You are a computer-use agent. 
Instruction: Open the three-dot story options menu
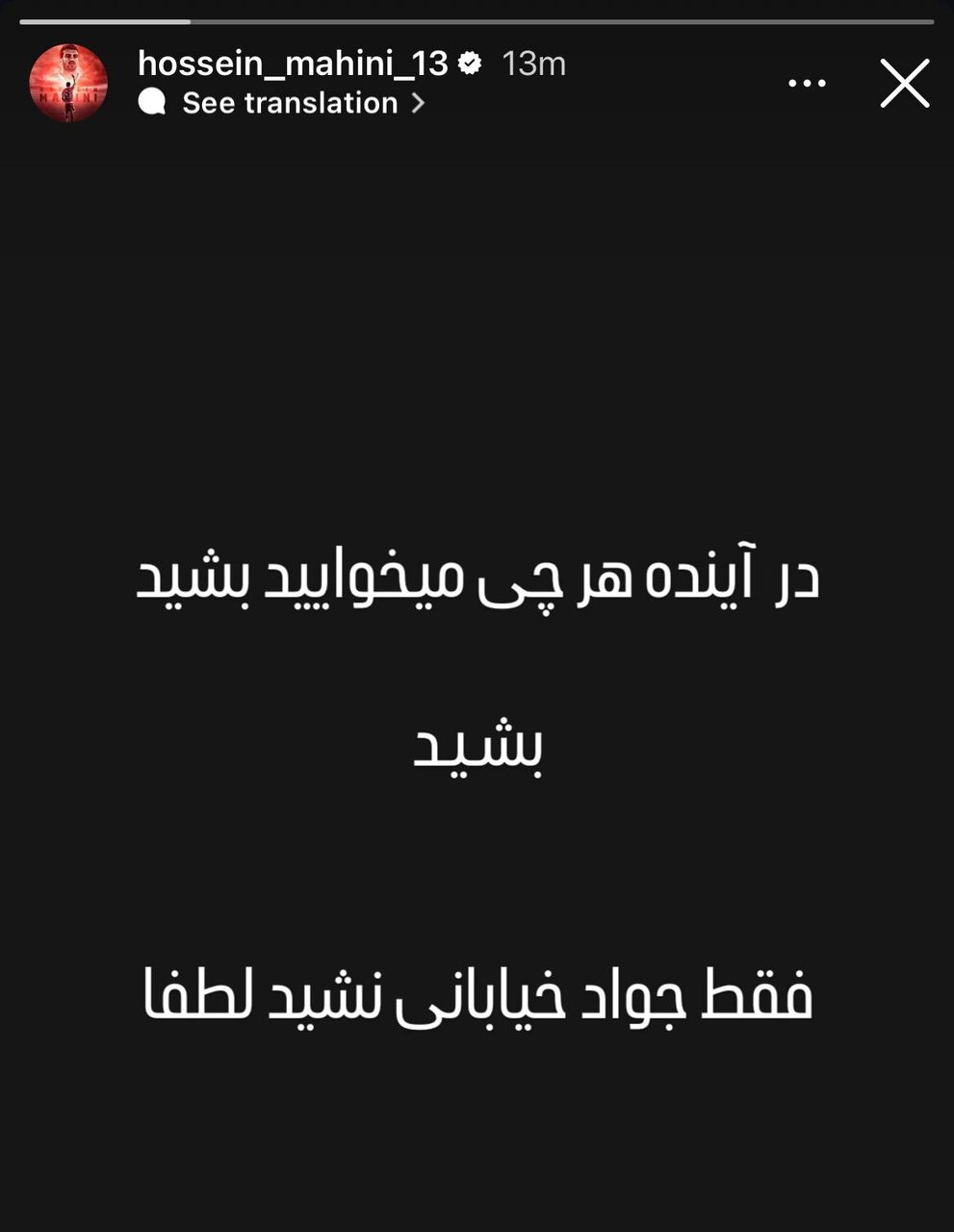coord(807,84)
